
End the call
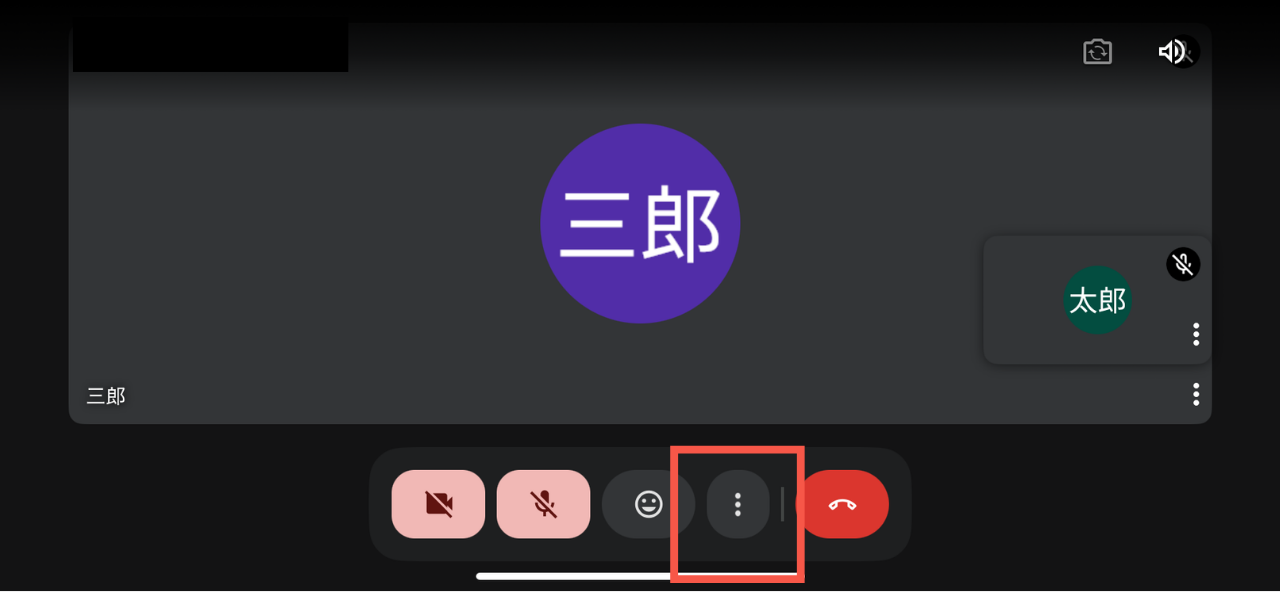point(842,504)
